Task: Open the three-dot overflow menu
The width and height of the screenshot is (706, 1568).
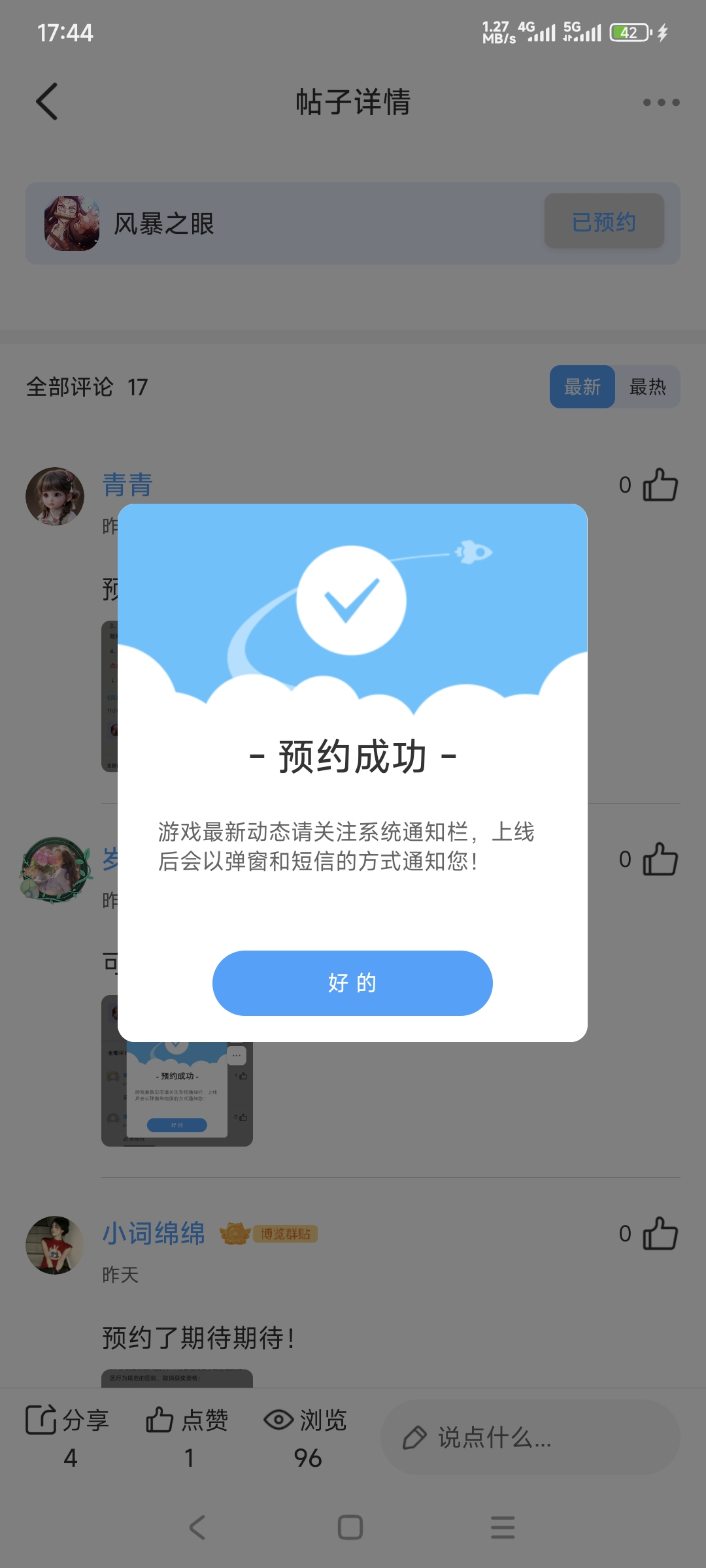Action: [x=660, y=103]
